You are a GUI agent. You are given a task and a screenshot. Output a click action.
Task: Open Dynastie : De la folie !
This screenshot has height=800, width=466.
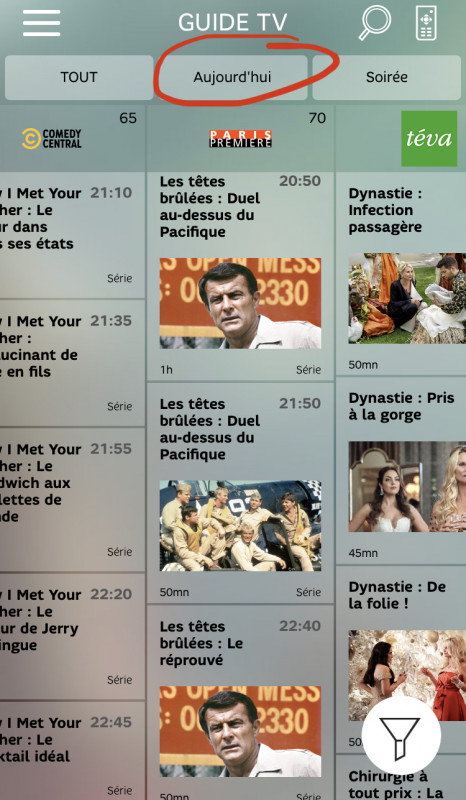pos(401,659)
